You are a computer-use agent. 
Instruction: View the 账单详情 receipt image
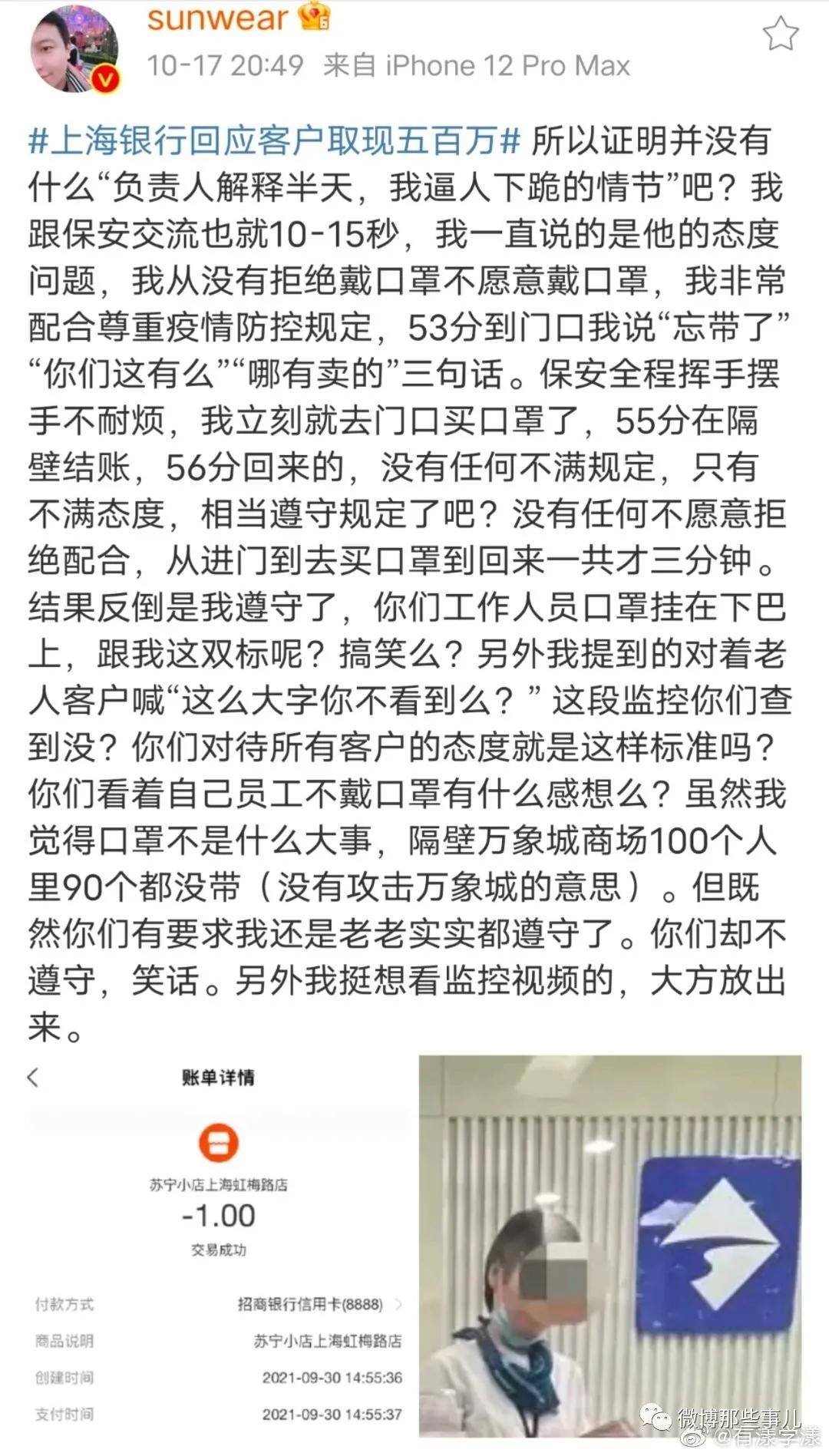pyautogui.click(x=218, y=1245)
